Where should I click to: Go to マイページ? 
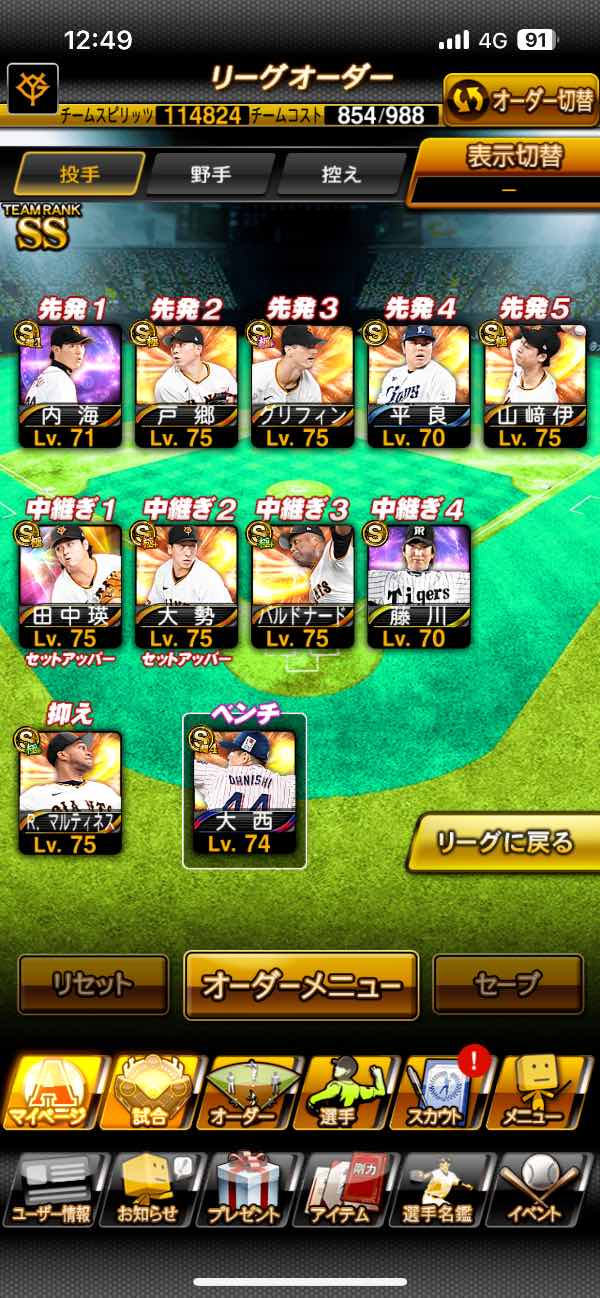click(x=51, y=1092)
